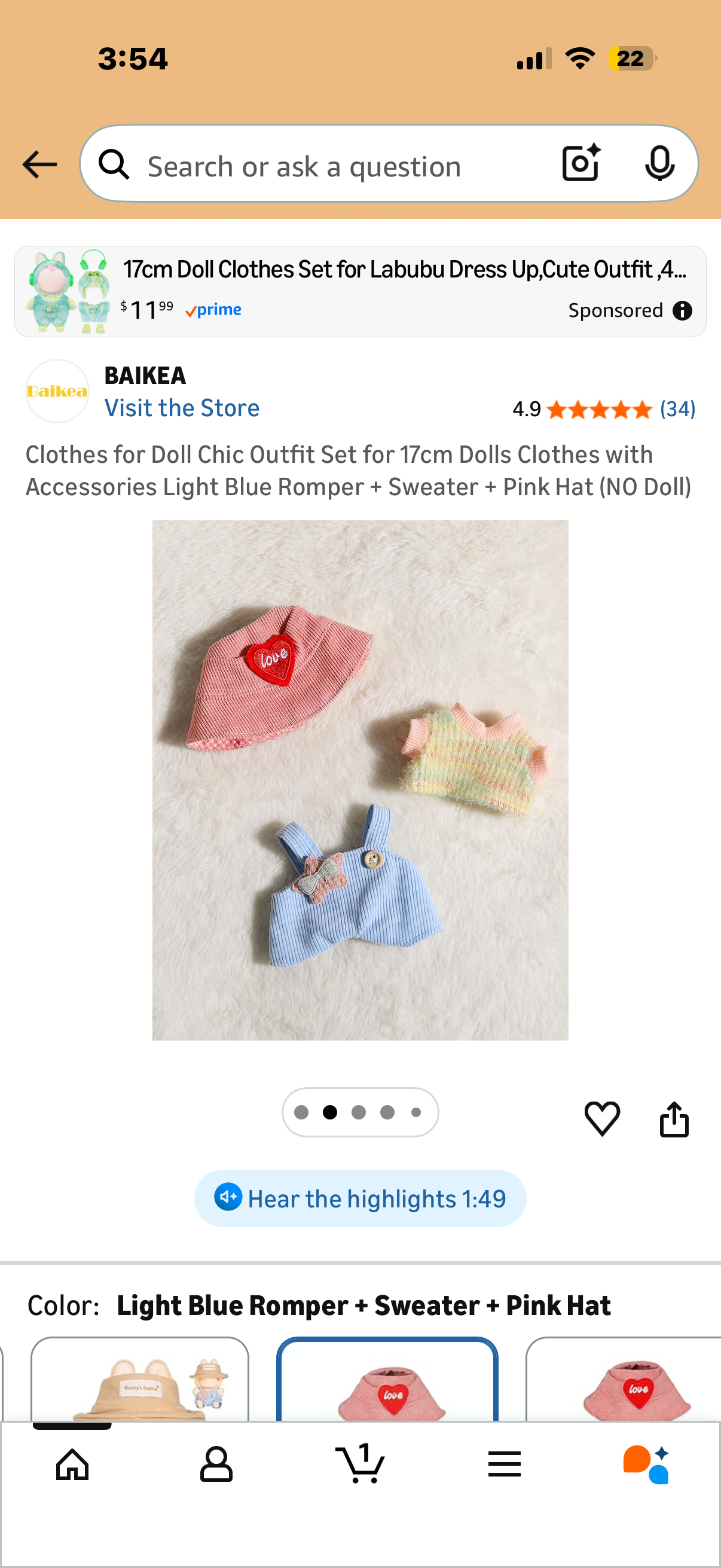Pick the rightmost pink Love hat variant
The height and width of the screenshot is (1568, 721).
[x=633, y=1394]
